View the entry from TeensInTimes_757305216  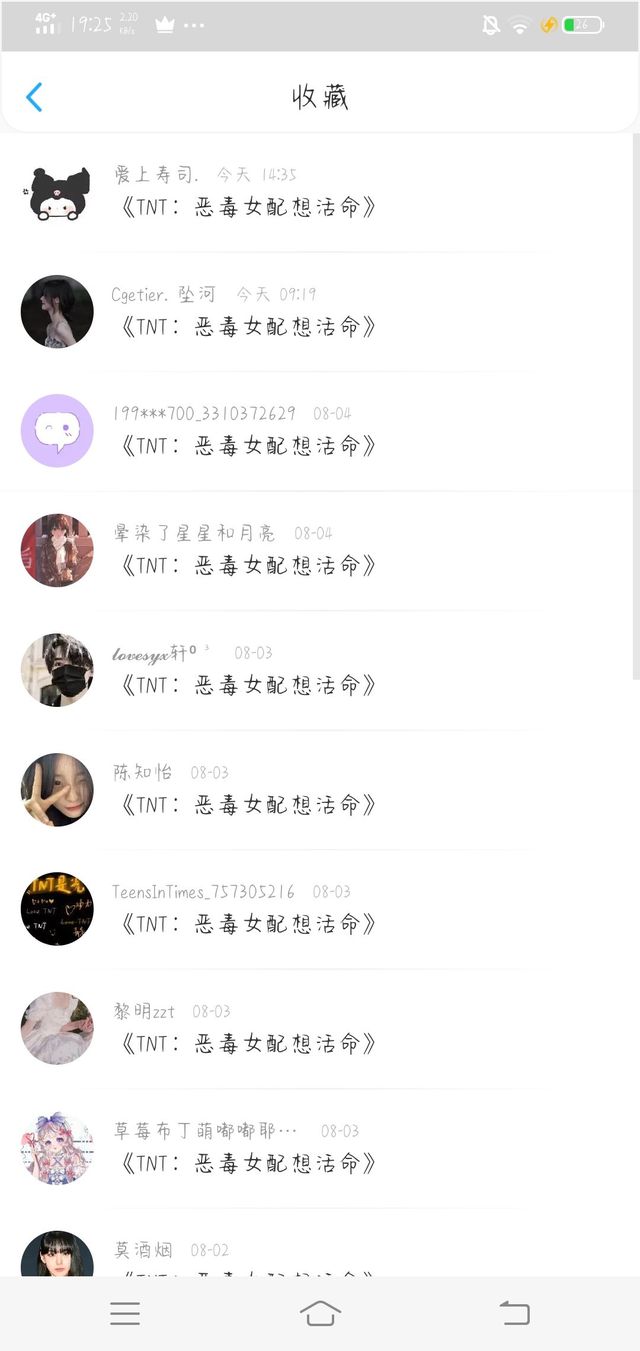pos(247,924)
